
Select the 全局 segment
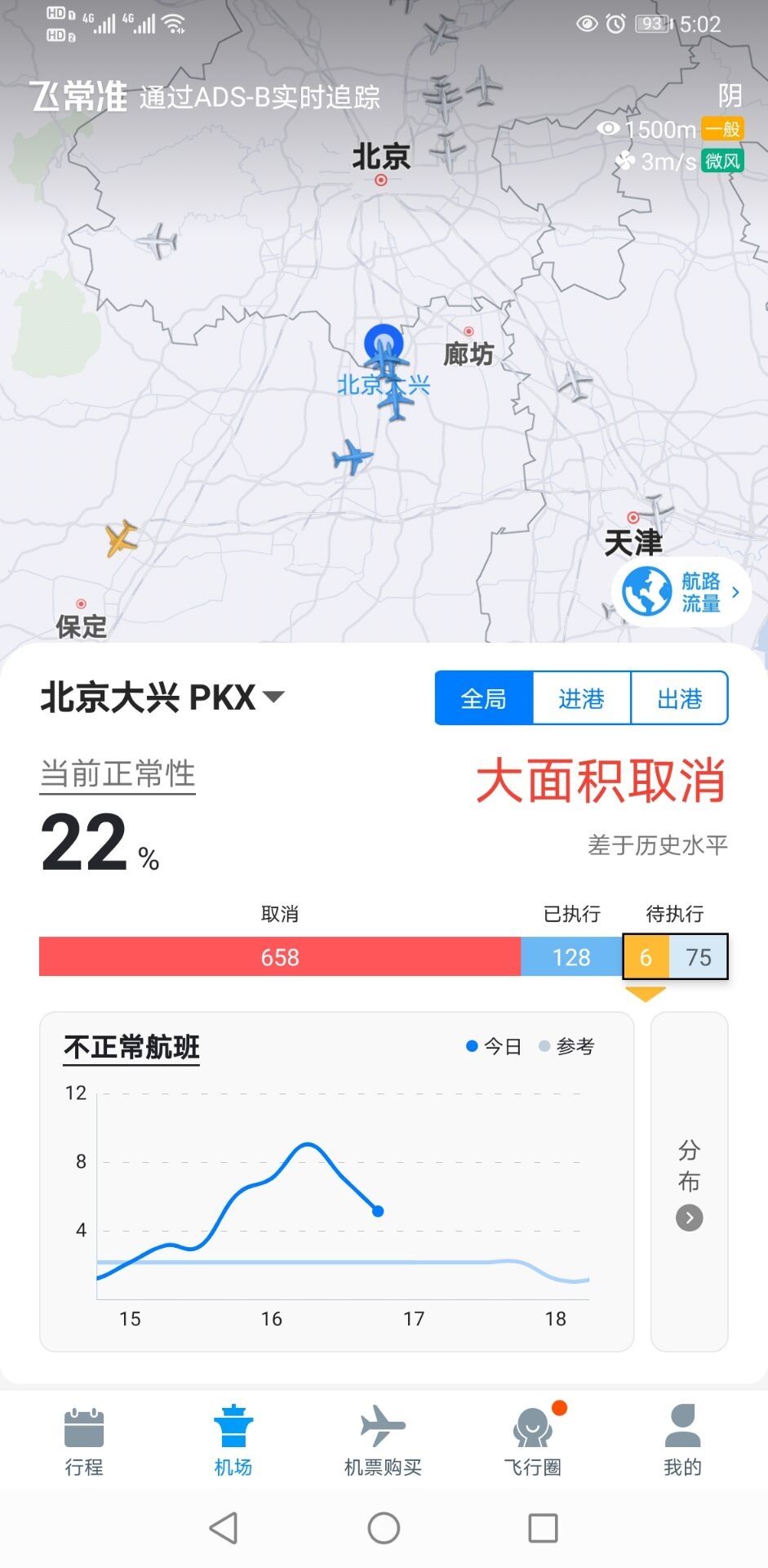coord(484,698)
